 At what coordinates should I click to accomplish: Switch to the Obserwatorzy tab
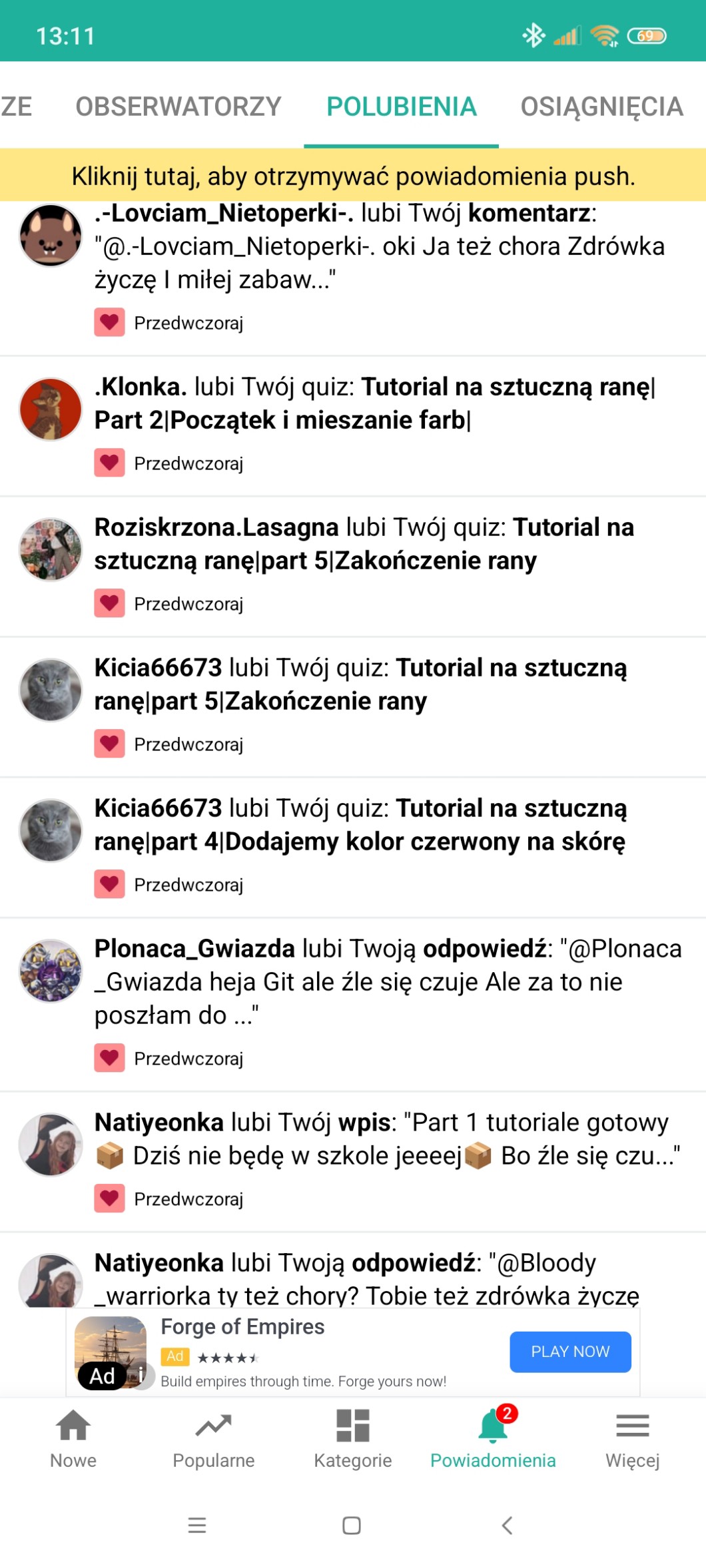[178, 107]
